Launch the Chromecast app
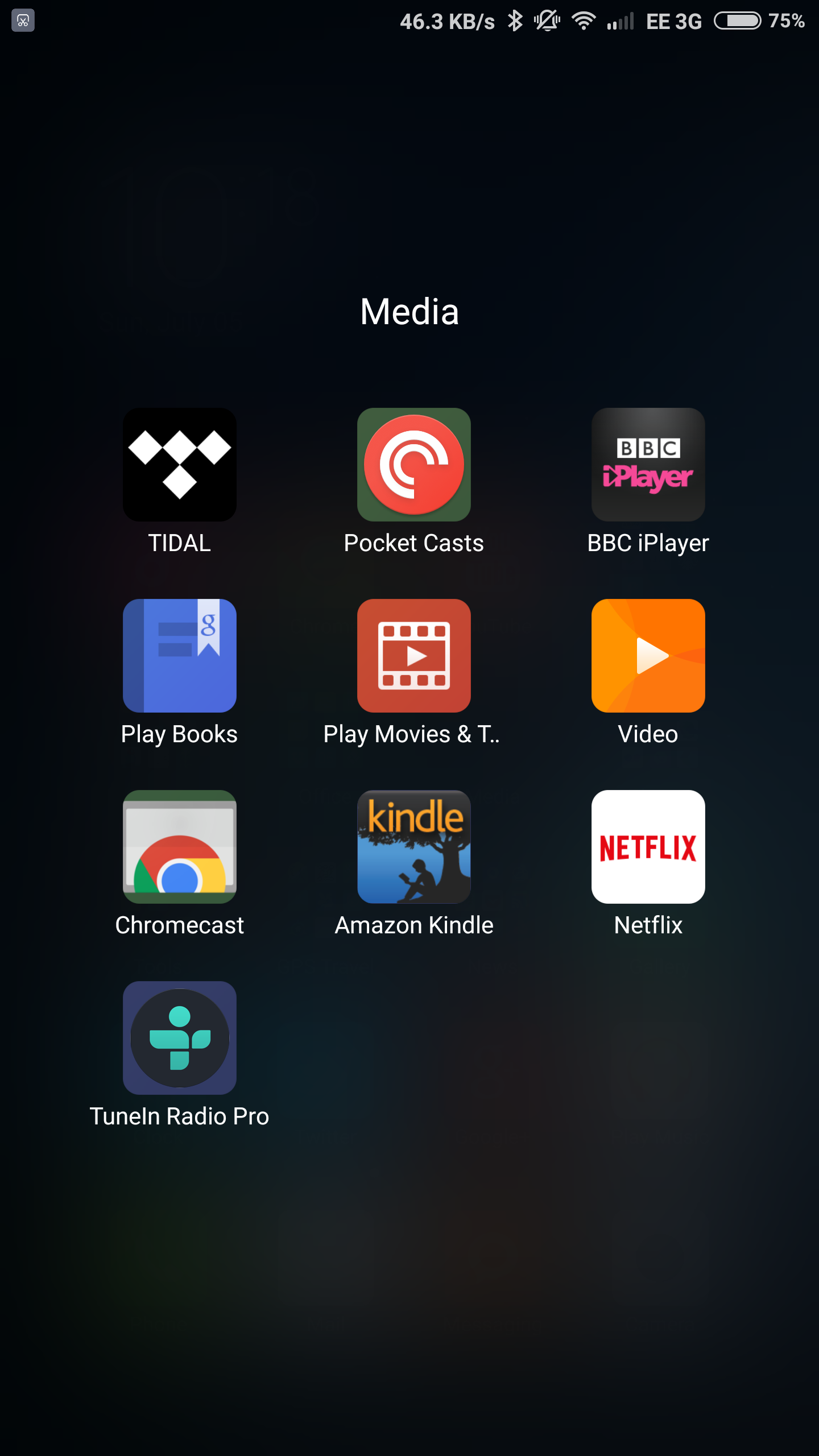The image size is (819, 1456). (179, 846)
